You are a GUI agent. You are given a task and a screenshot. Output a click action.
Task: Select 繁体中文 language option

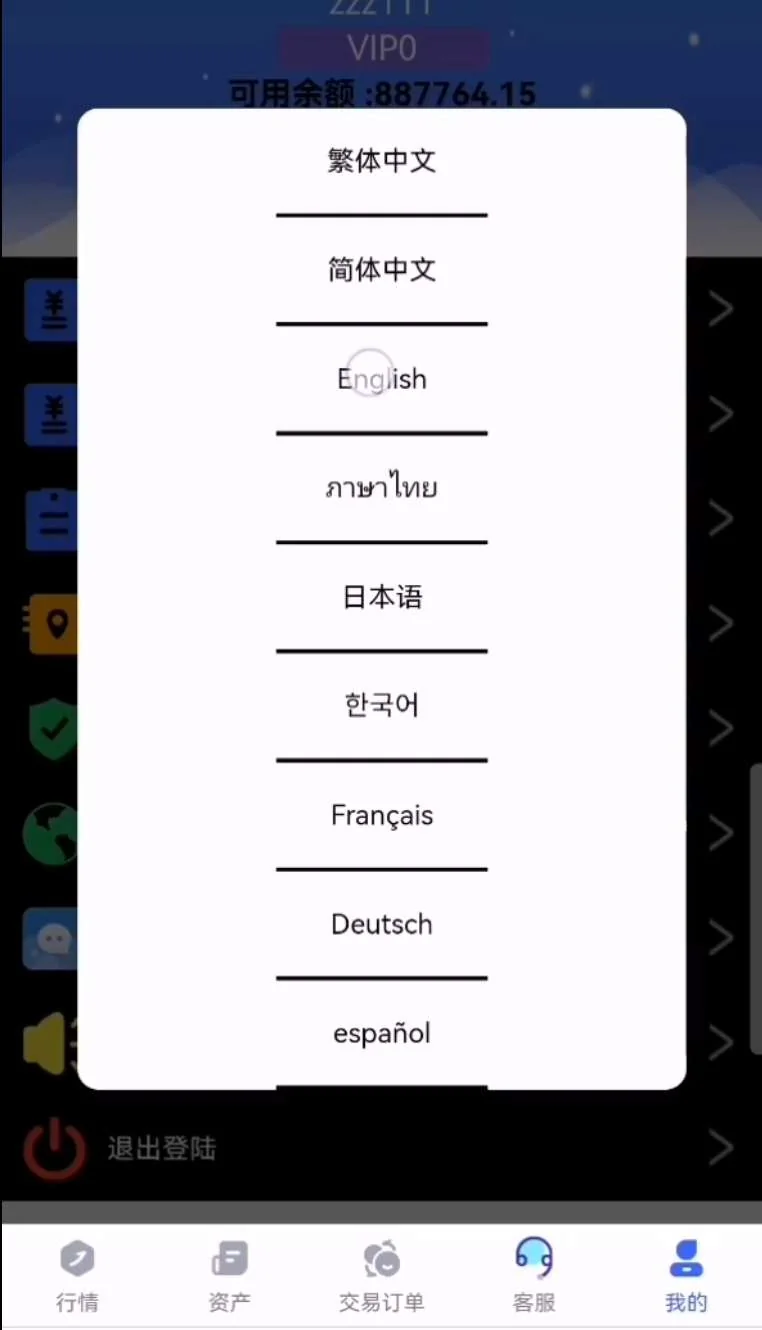pos(381,161)
